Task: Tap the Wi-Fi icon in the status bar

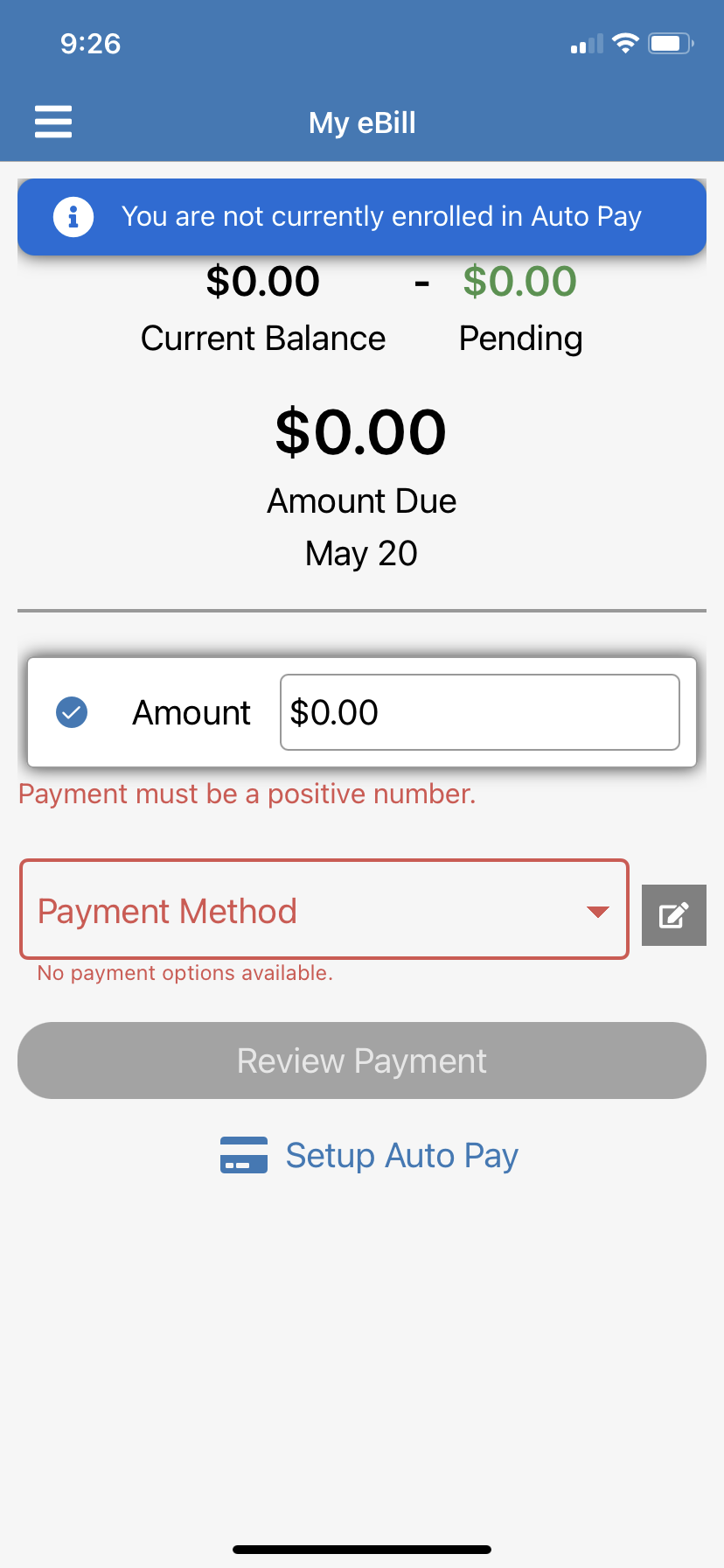Action: (x=626, y=42)
